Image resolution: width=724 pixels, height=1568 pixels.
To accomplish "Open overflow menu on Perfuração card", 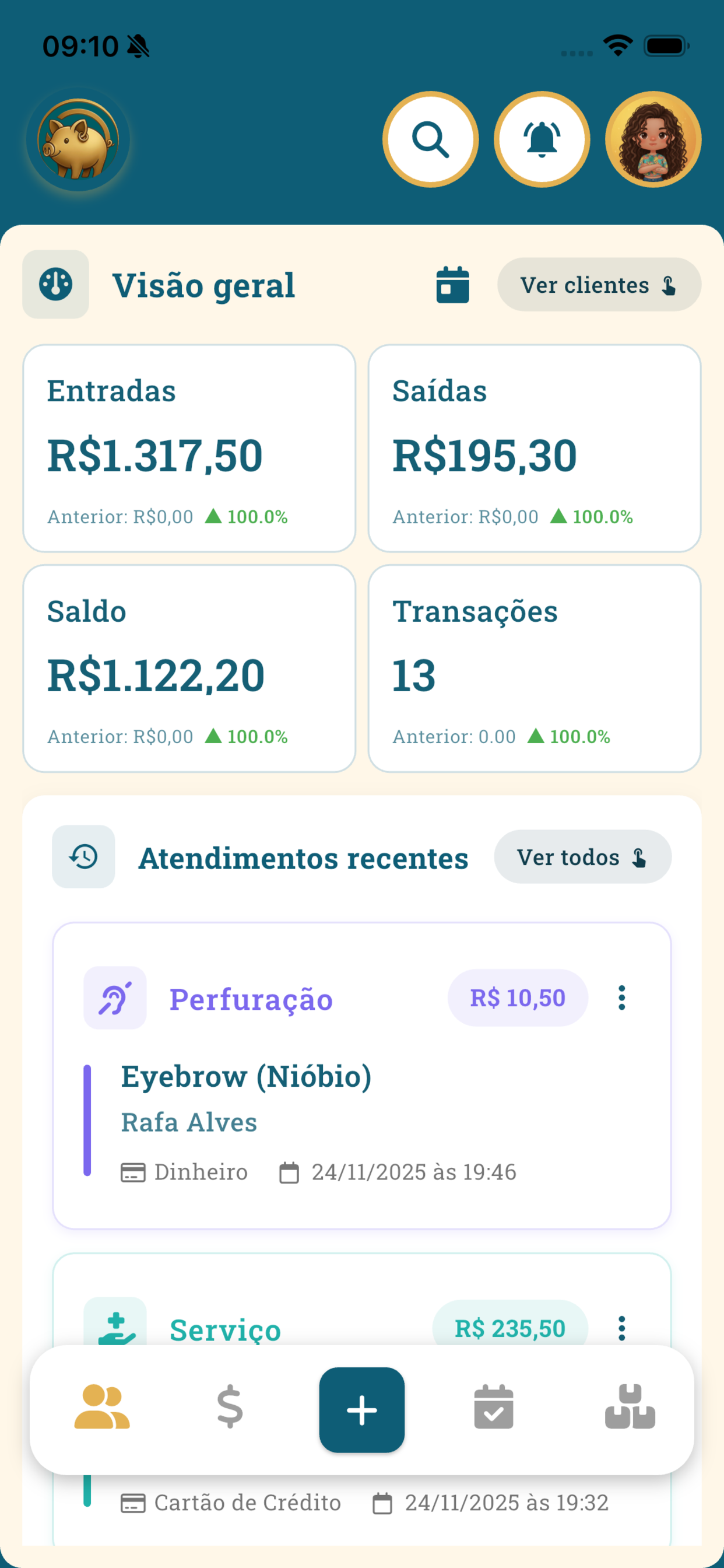I will tap(621, 998).
